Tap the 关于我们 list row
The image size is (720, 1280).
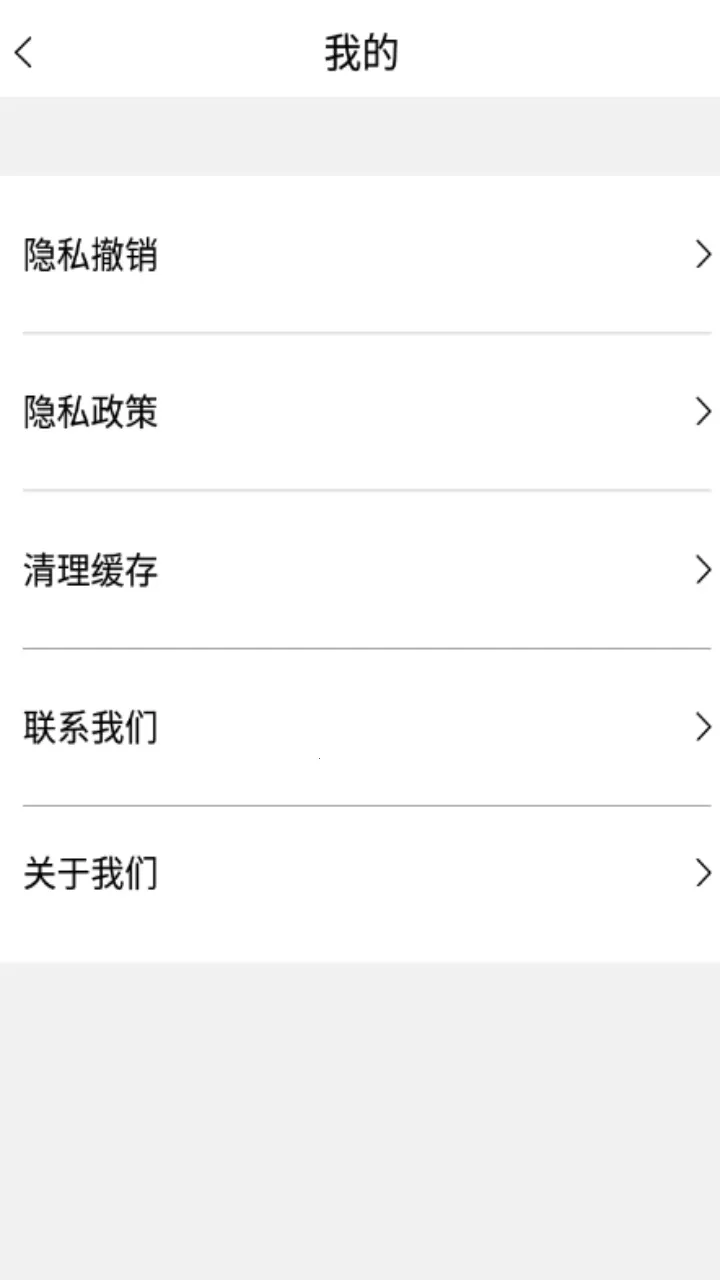pyautogui.click(x=360, y=873)
